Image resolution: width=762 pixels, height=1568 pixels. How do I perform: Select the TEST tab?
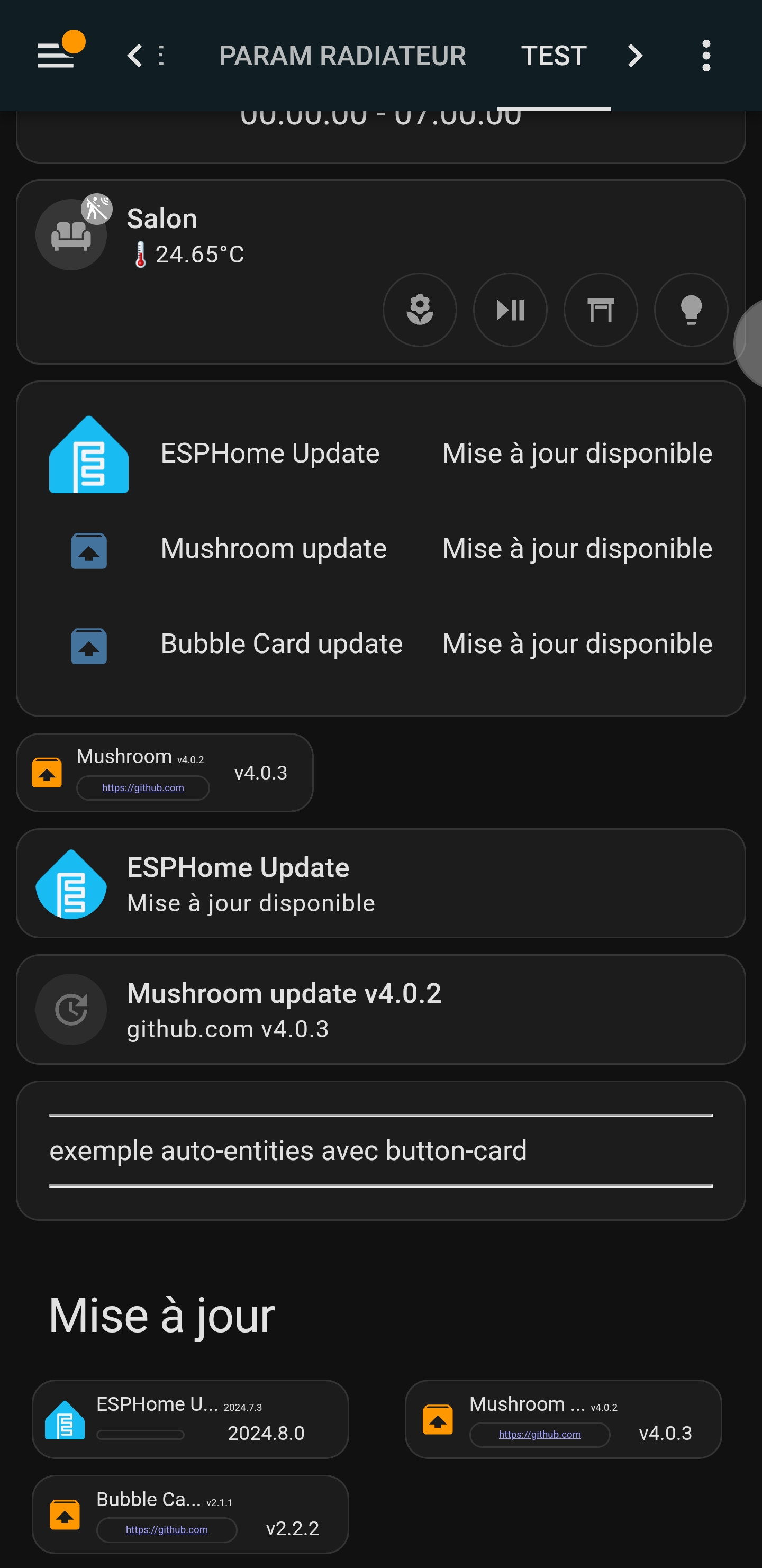point(553,56)
